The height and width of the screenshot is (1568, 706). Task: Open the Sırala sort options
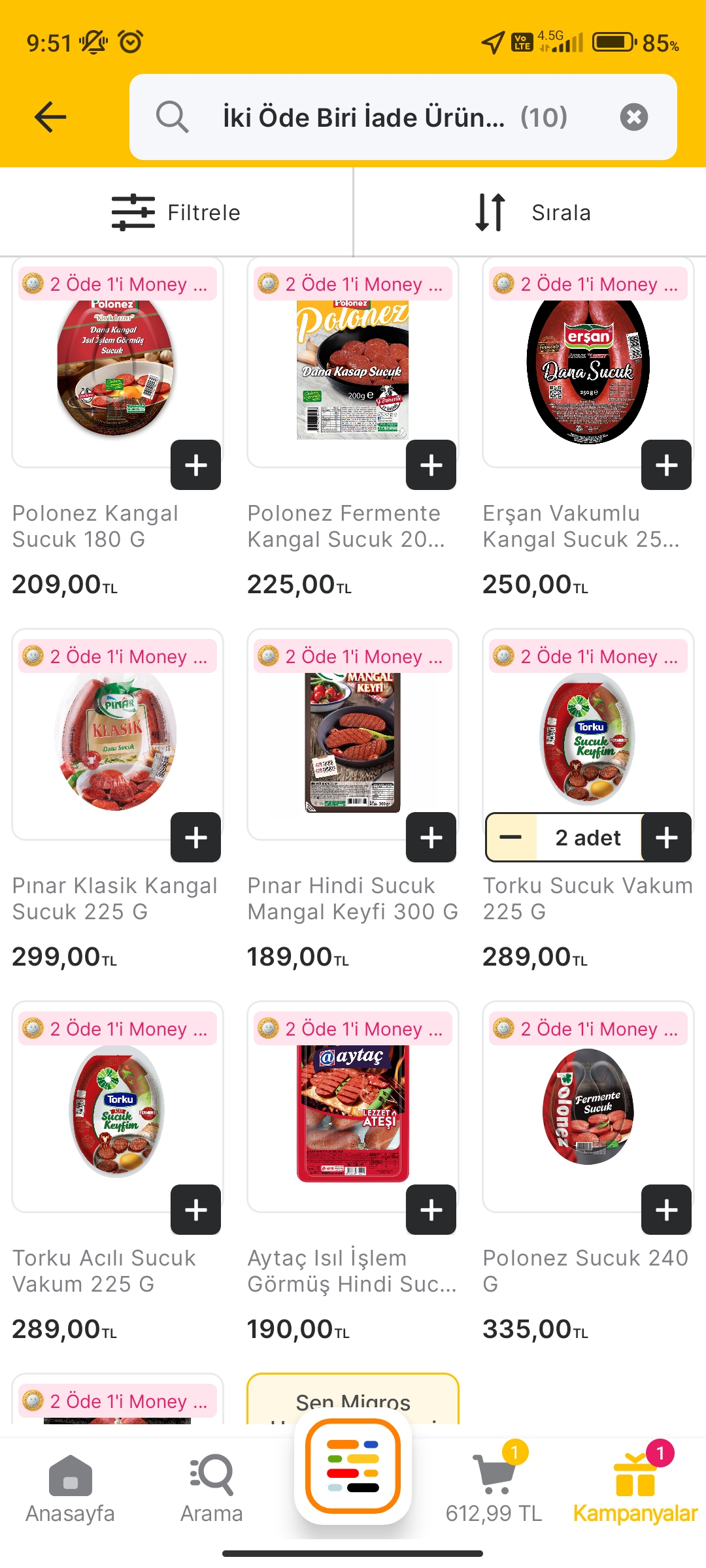532,212
